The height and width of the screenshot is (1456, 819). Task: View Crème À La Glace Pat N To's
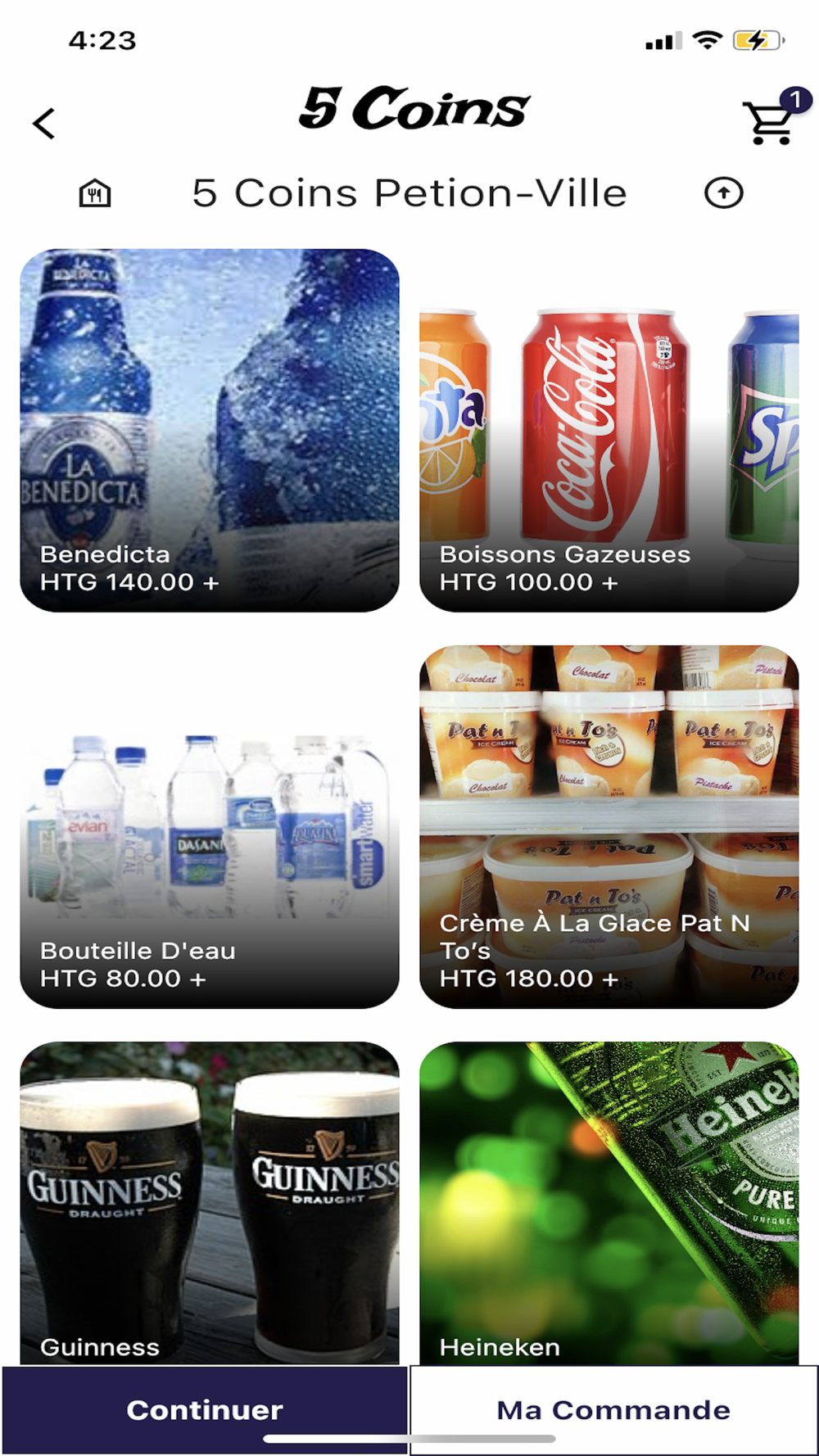pos(609,826)
